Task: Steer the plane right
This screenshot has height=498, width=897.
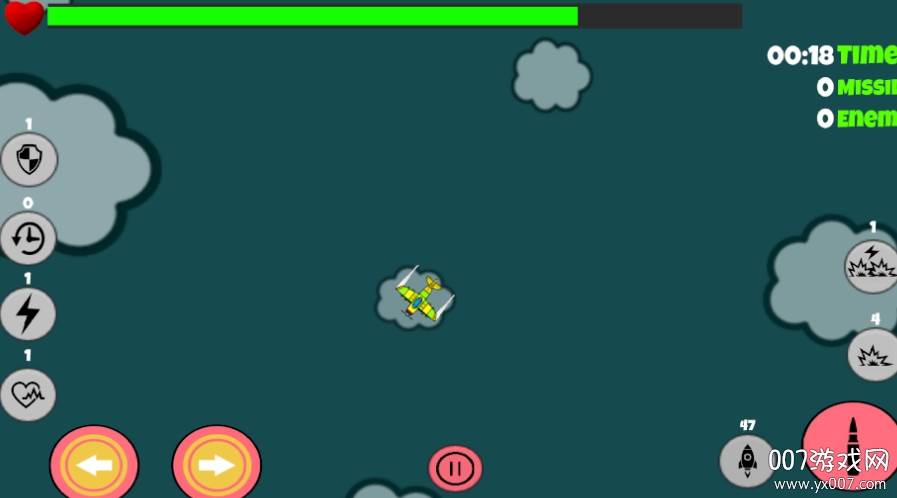Action: pos(216,466)
